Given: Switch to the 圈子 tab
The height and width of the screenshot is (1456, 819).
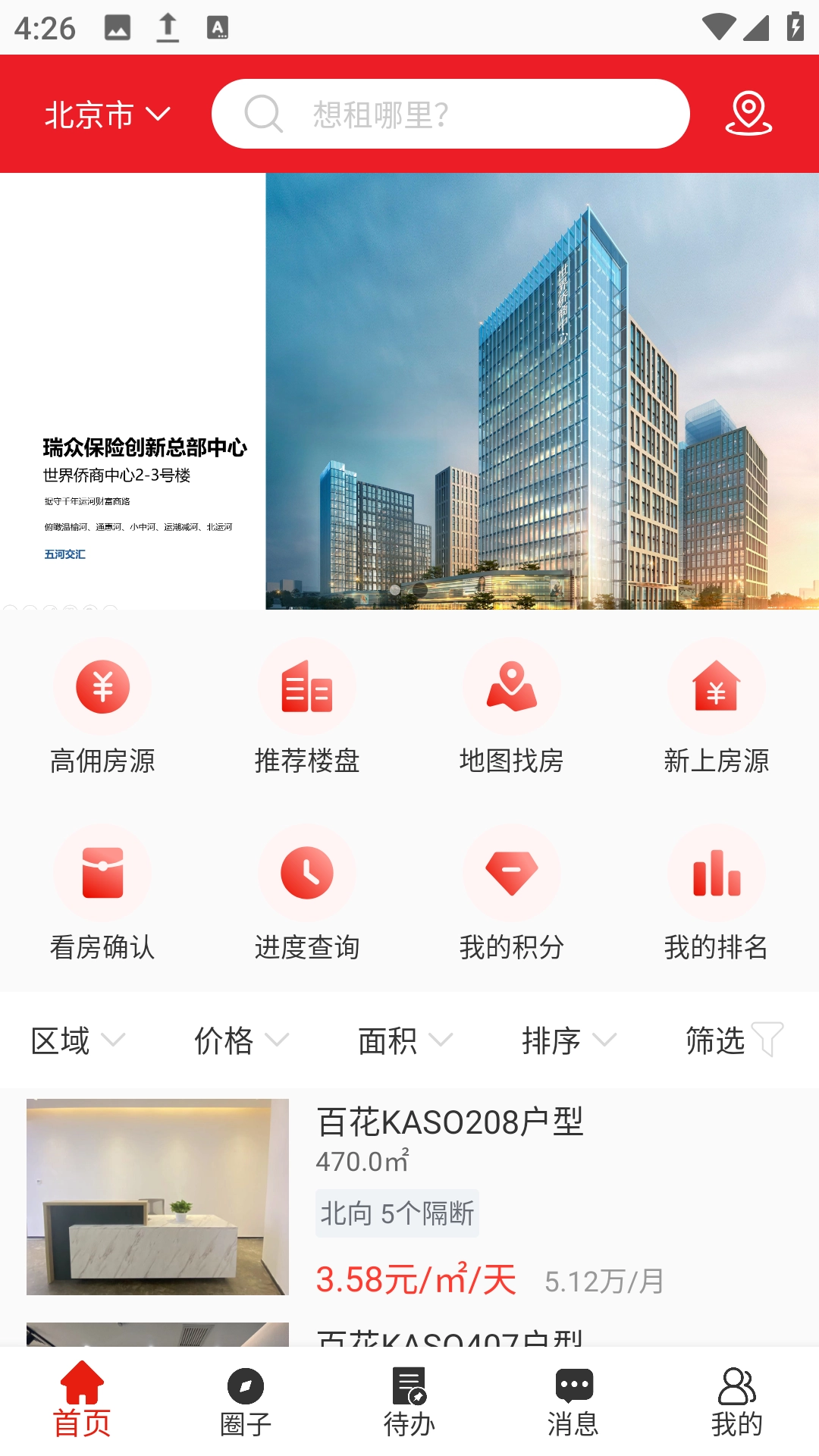Looking at the screenshot, I should pos(246,1401).
